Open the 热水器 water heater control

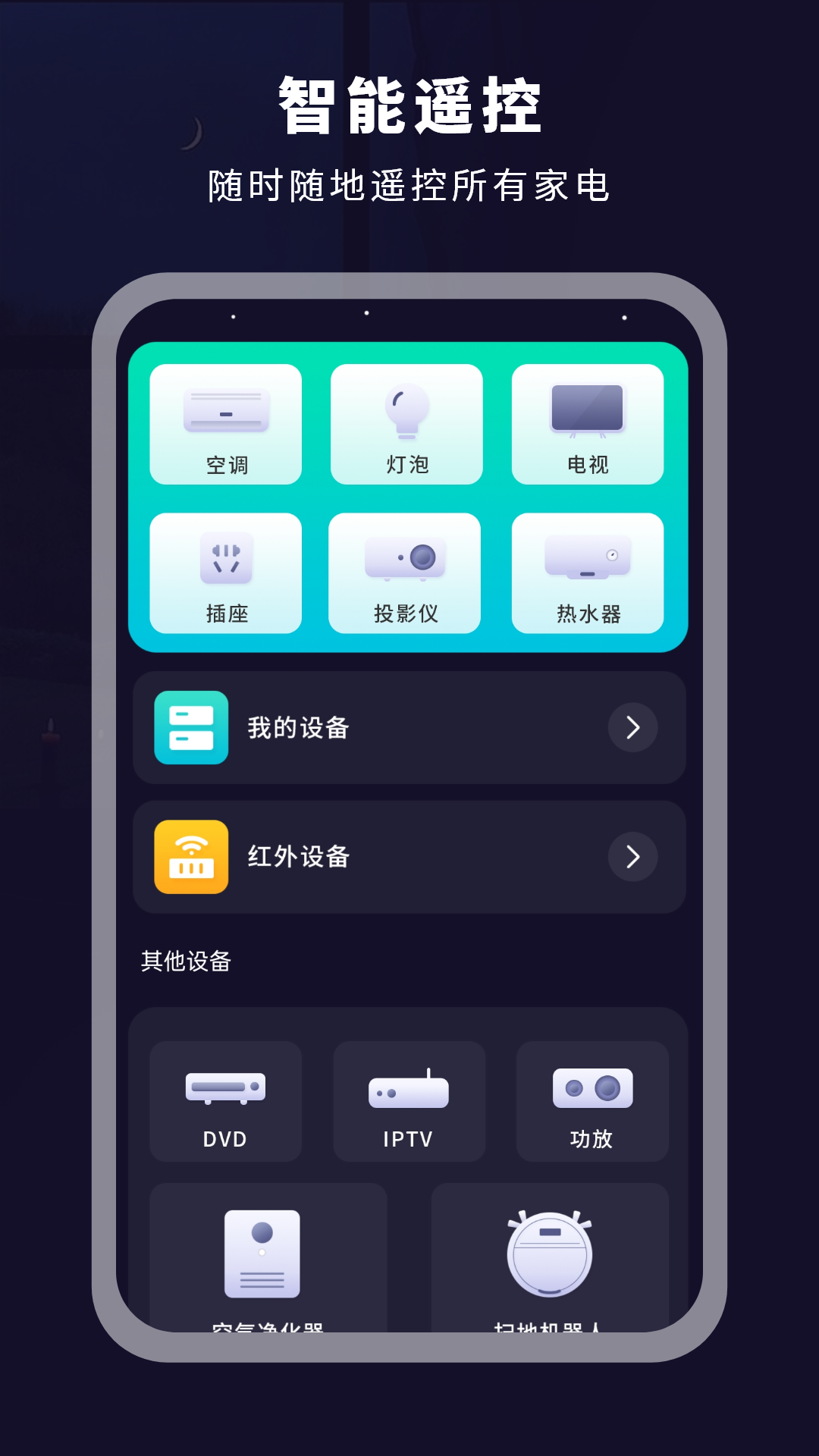pyautogui.click(x=589, y=573)
